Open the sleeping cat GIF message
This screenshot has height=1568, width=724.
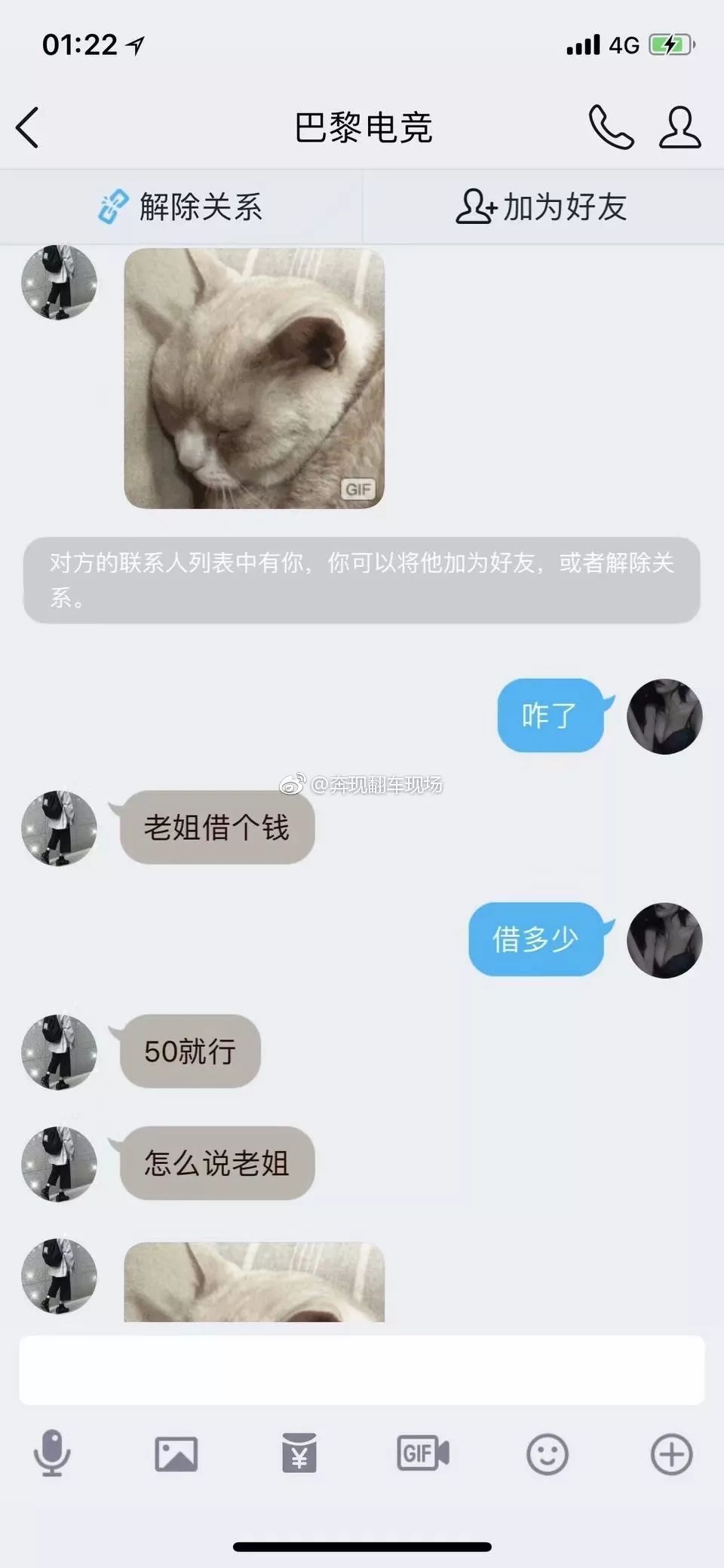click(x=254, y=378)
